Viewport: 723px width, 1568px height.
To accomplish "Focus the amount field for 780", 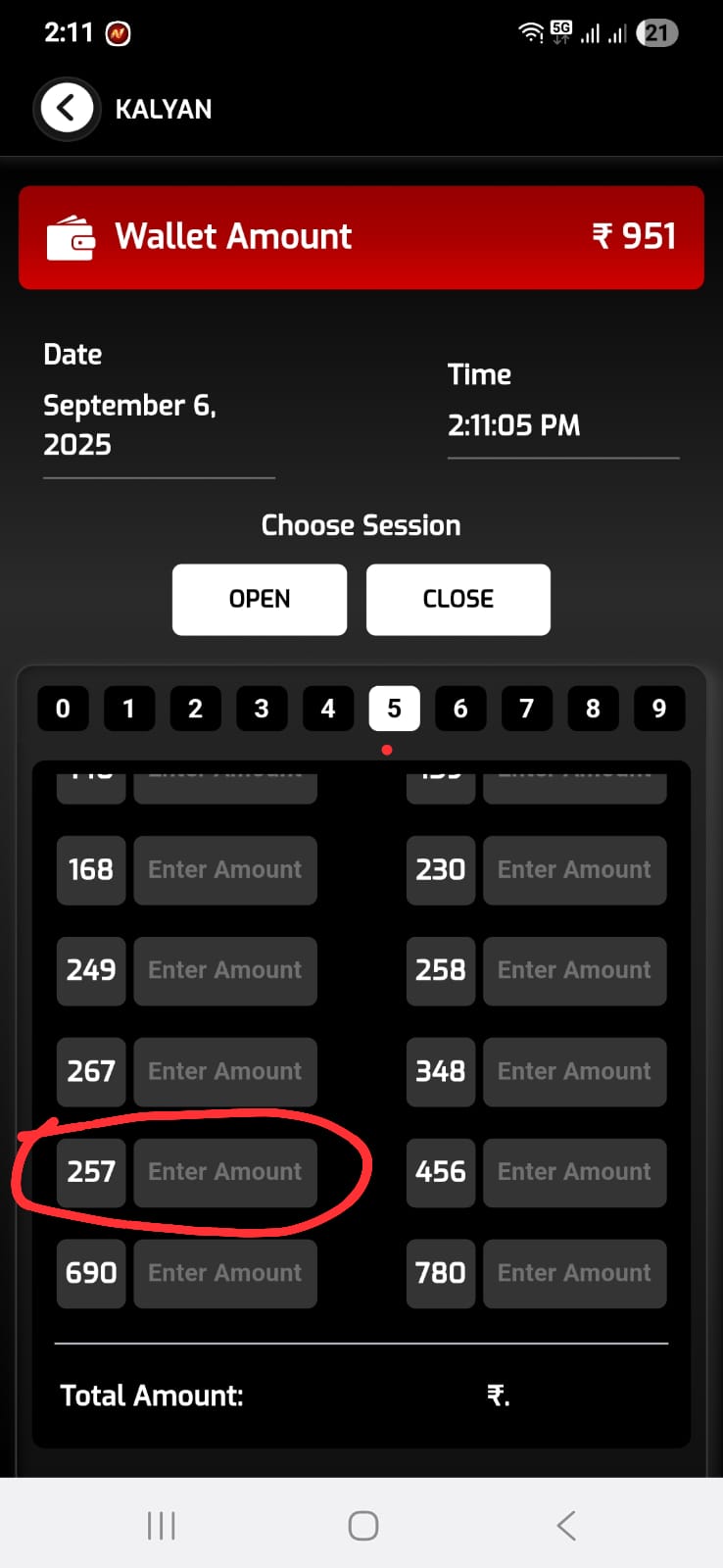I will (x=574, y=1273).
